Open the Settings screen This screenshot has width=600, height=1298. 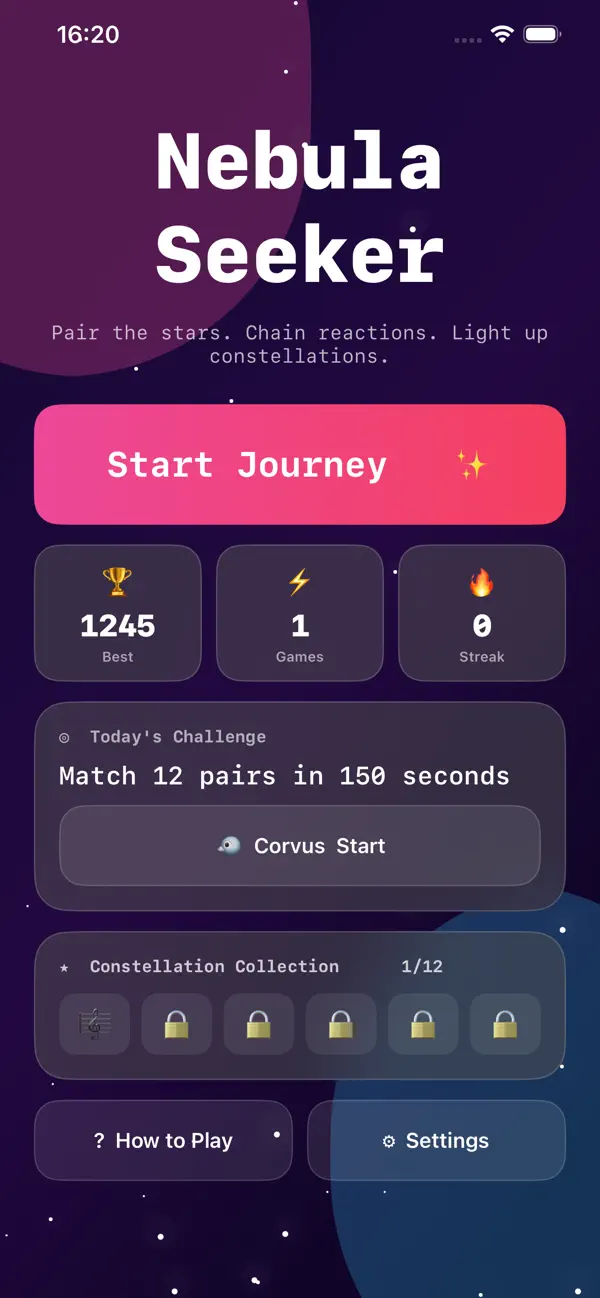[436, 1141]
